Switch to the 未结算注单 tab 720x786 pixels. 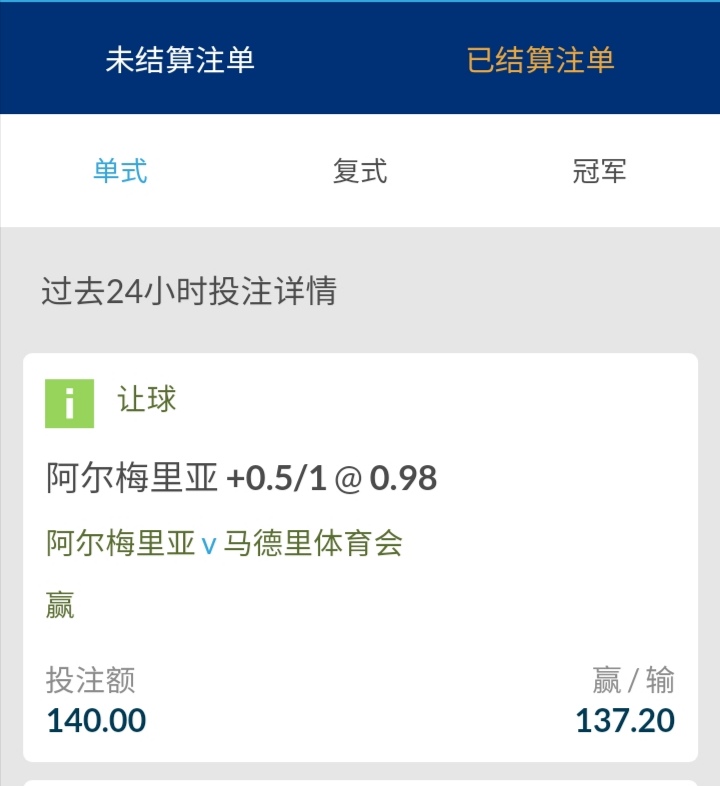pyautogui.click(x=180, y=60)
